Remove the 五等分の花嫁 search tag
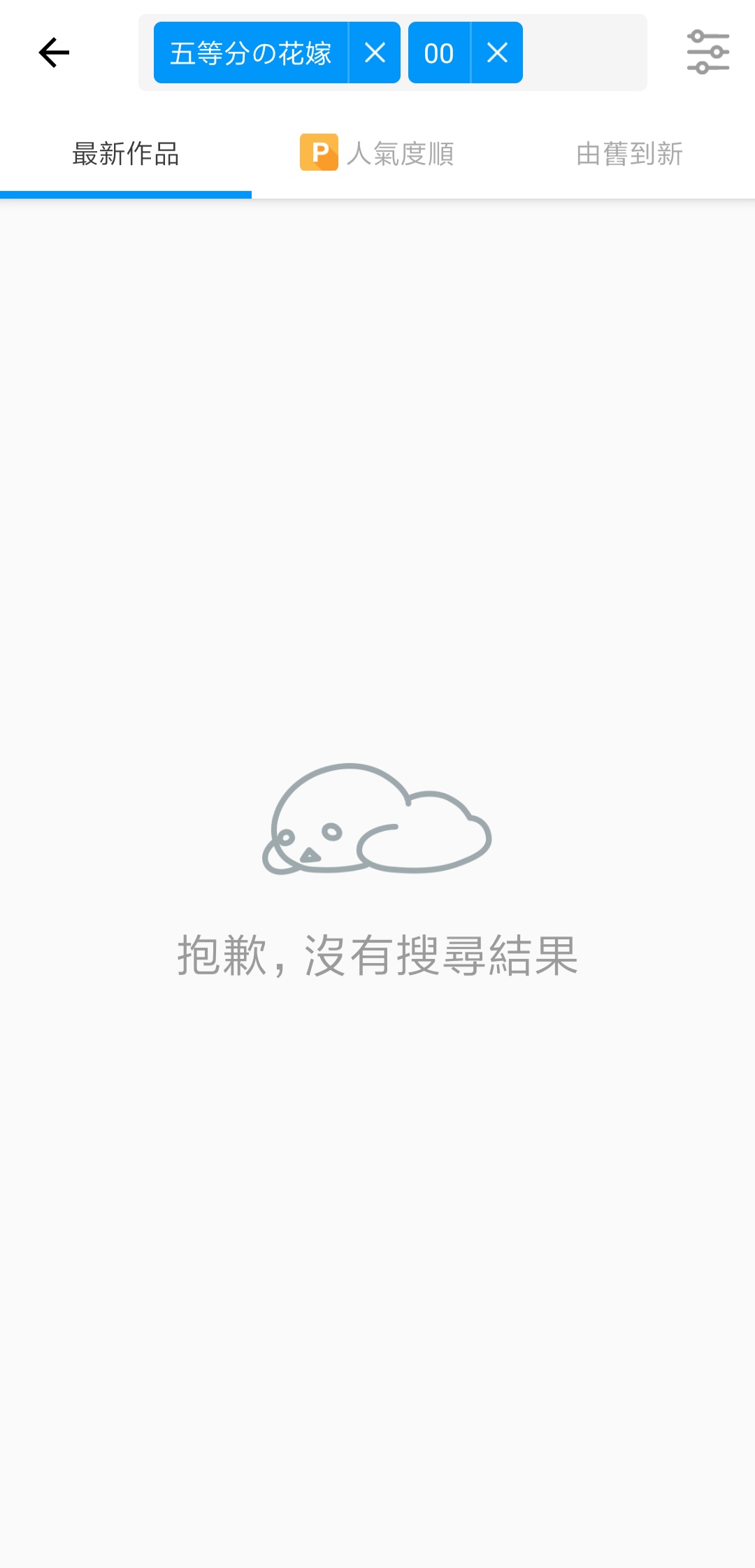 [x=375, y=53]
